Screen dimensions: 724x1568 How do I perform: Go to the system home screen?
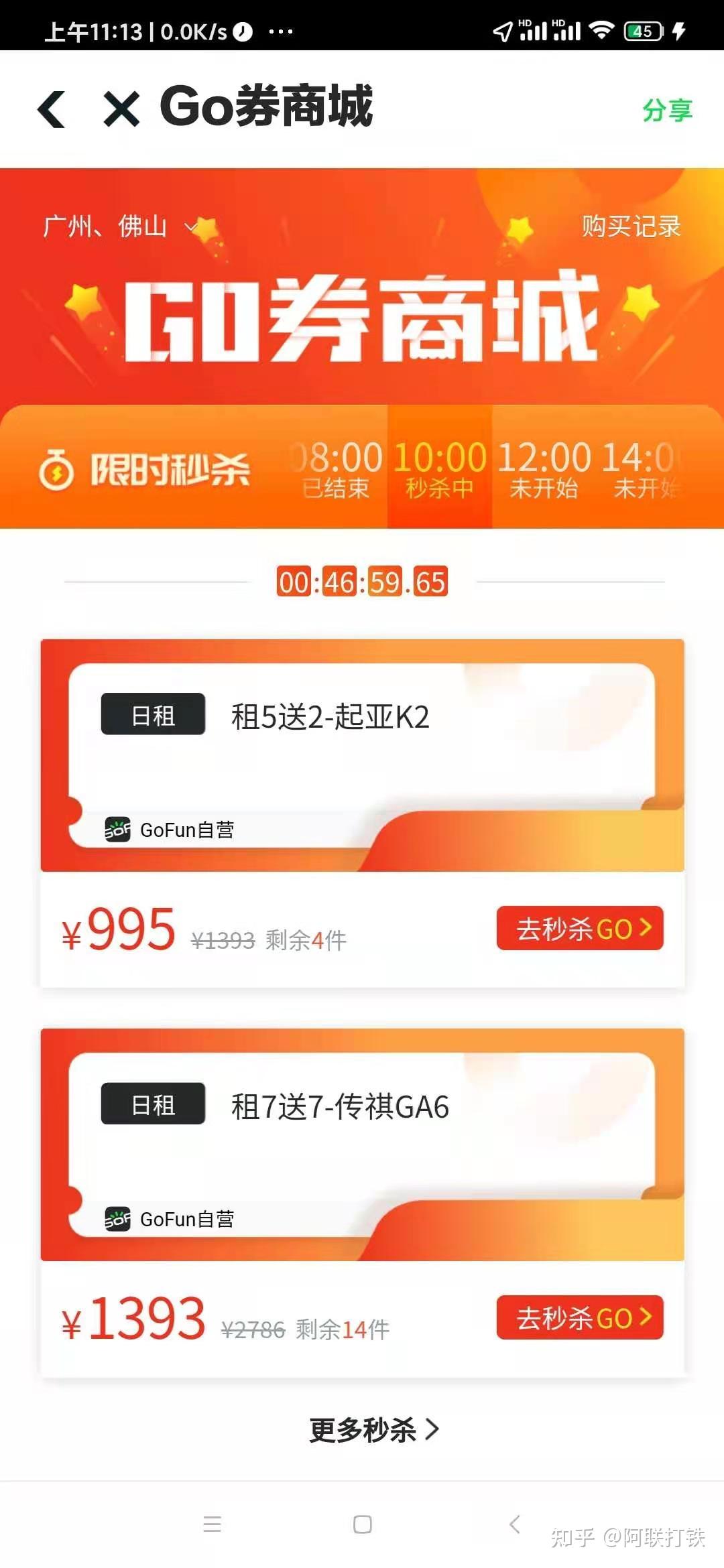tap(362, 1524)
